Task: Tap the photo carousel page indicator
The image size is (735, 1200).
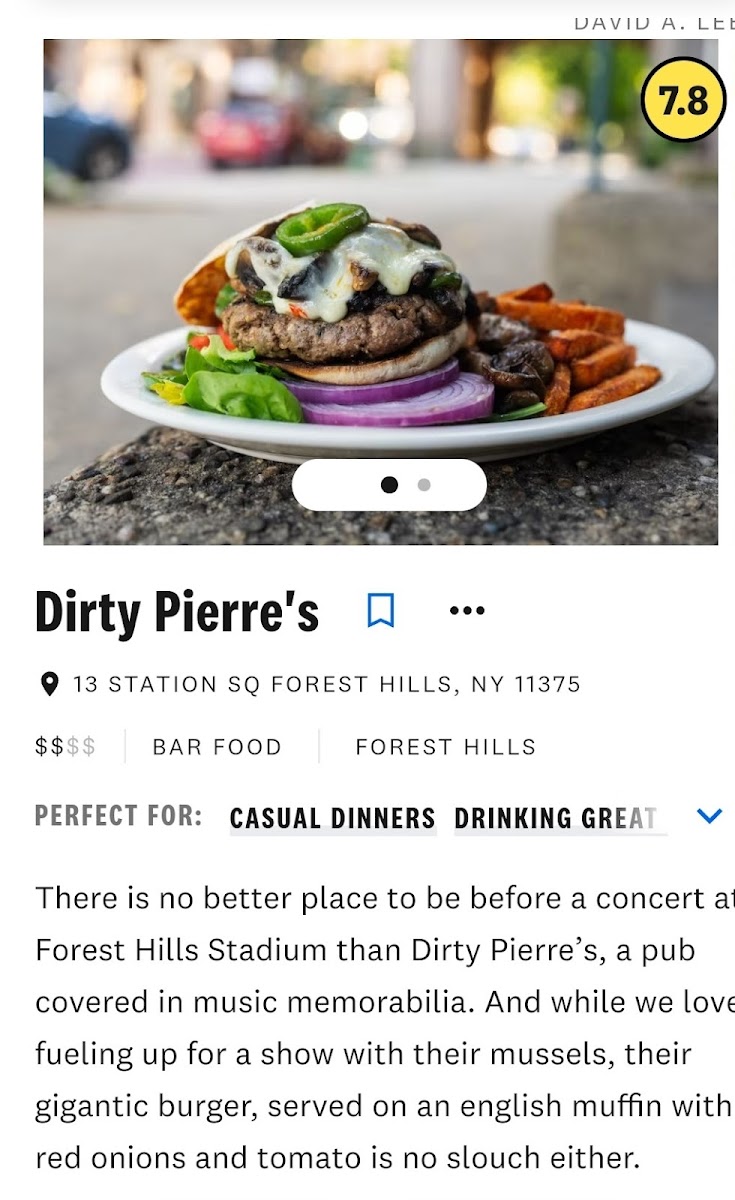Action: point(389,485)
